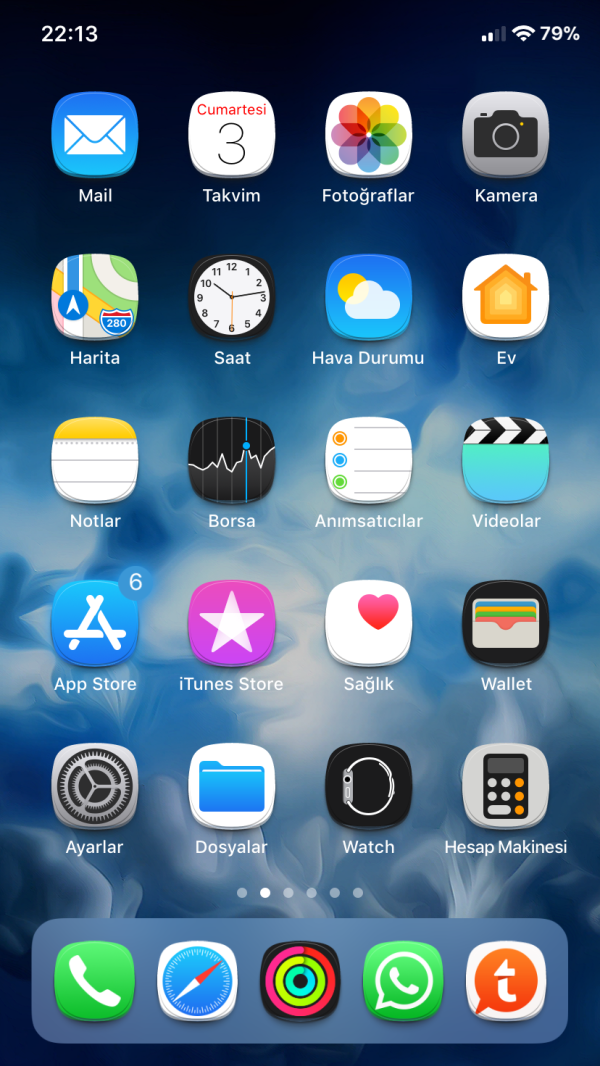Launch Safari browser from the dock
This screenshot has width=600, height=1066.
click(x=197, y=981)
